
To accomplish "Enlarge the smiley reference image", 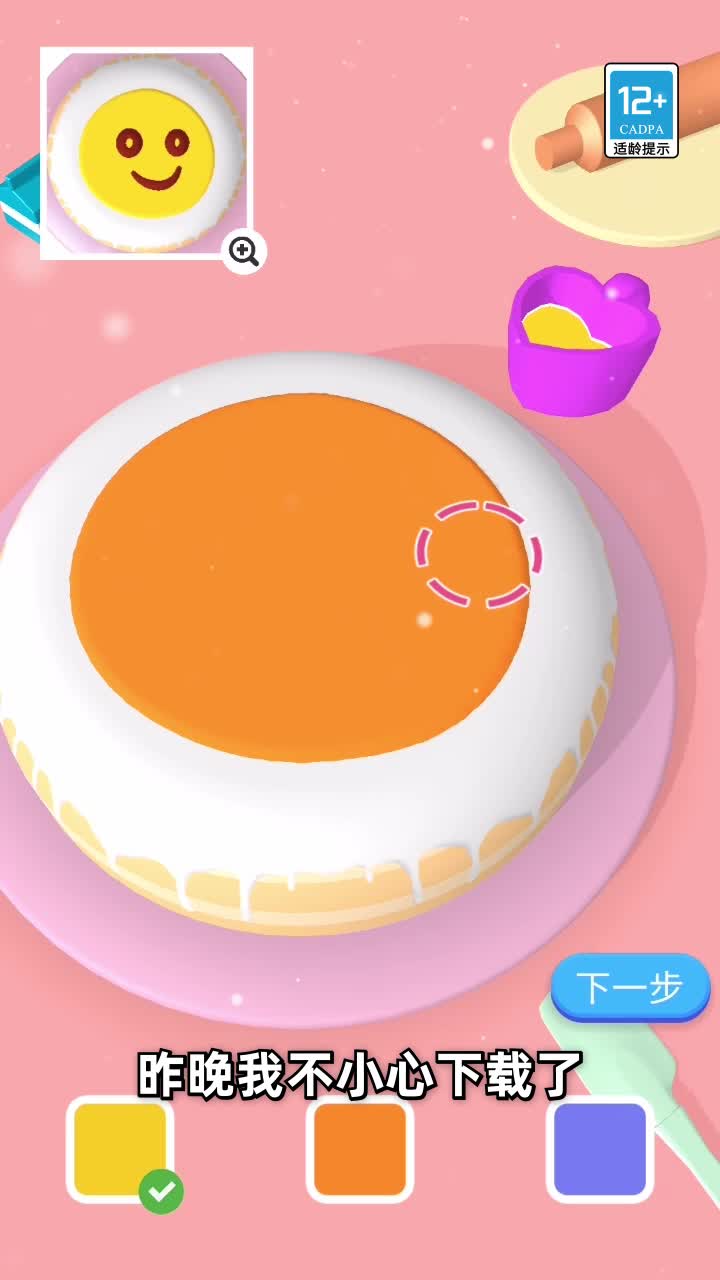I will tap(146, 150).
